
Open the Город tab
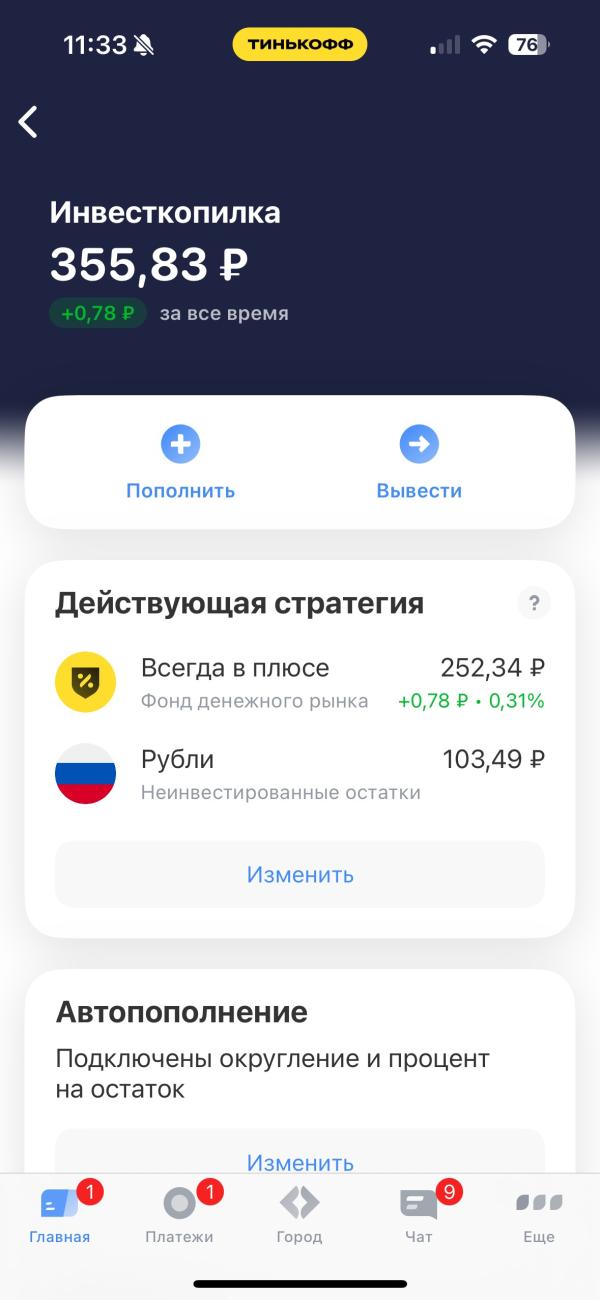click(x=299, y=1213)
